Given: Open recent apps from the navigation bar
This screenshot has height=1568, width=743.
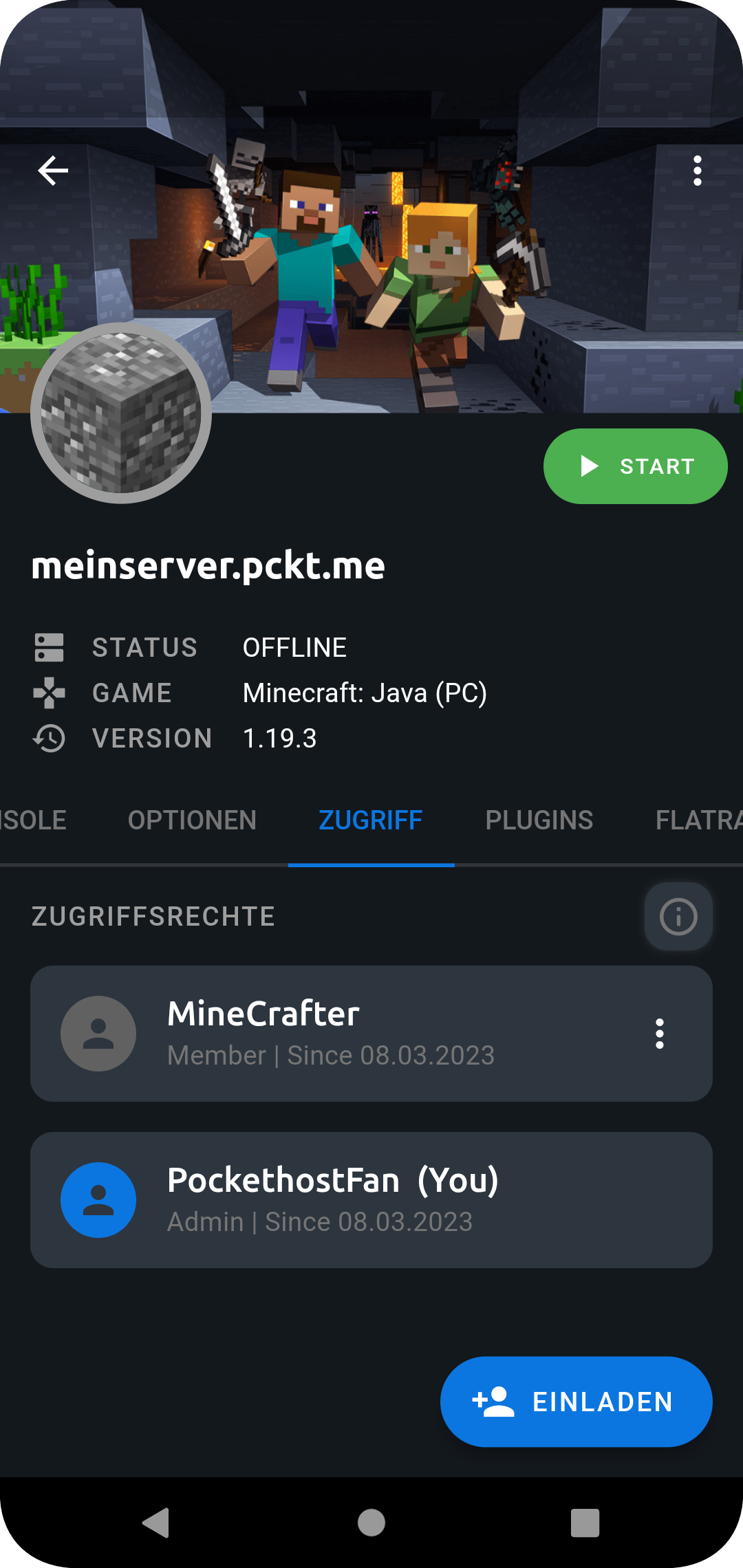Looking at the screenshot, I should coord(585,1523).
